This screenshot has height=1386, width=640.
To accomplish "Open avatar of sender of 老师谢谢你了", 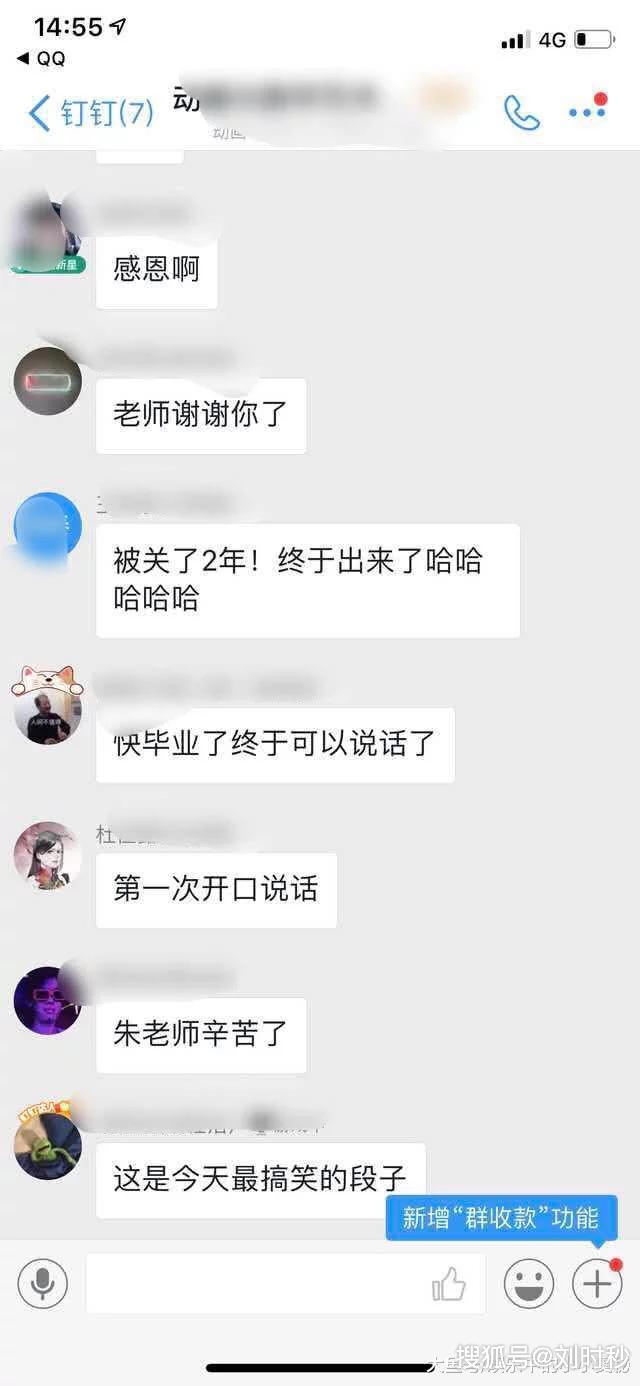I will 48,381.
